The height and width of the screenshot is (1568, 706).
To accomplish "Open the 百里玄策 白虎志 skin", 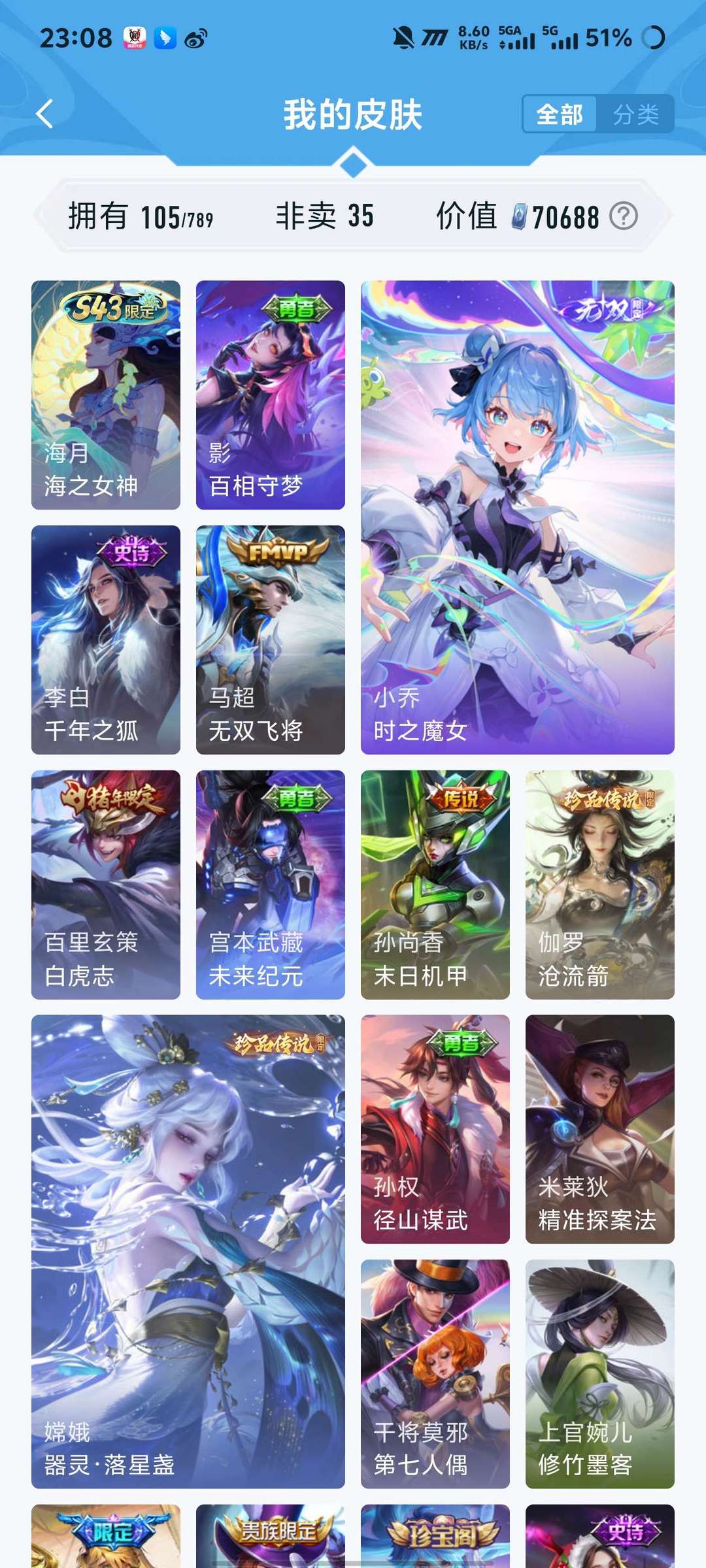I will [106, 885].
